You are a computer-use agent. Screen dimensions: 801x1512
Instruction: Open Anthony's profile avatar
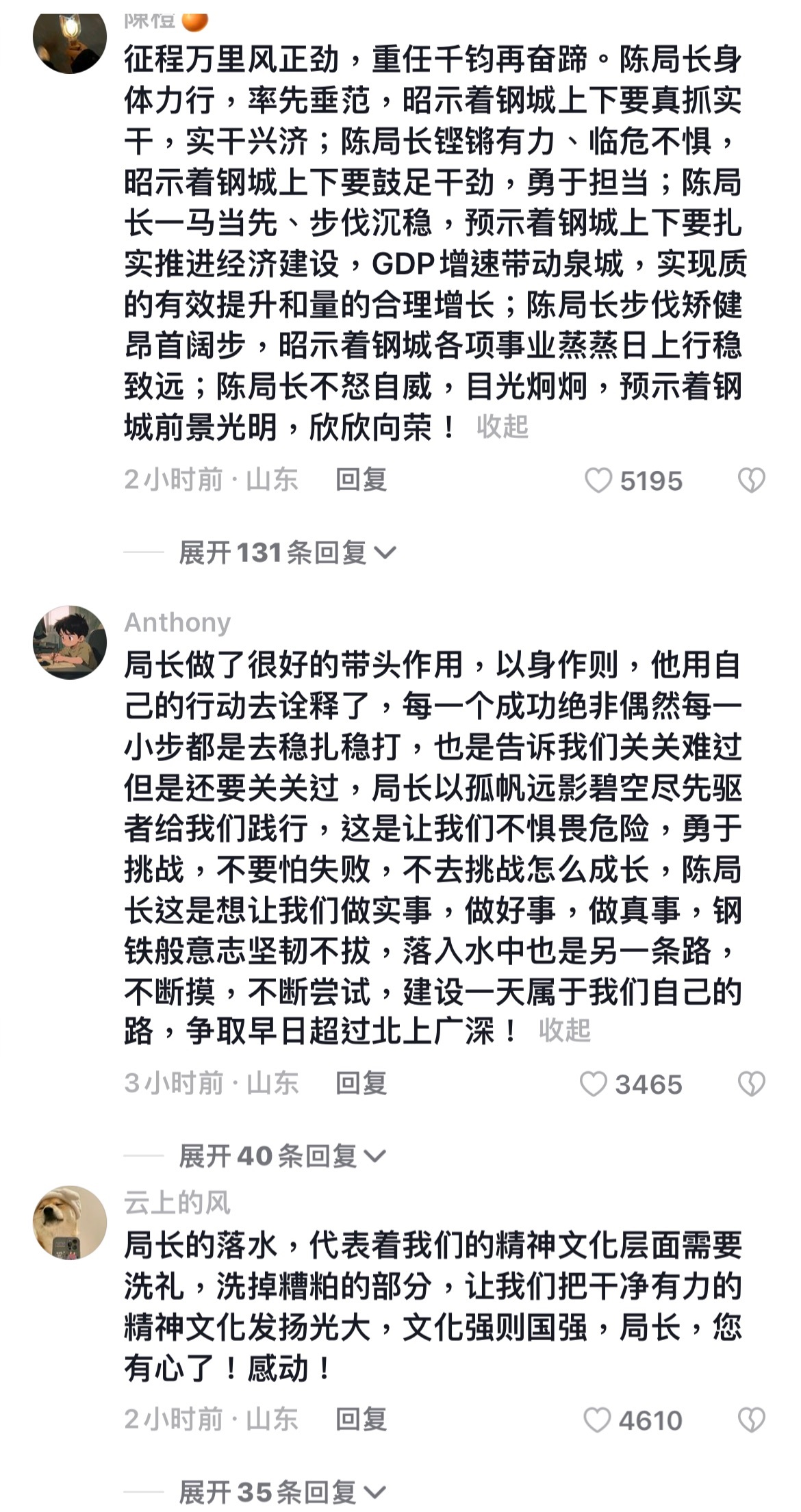click(70, 642)
